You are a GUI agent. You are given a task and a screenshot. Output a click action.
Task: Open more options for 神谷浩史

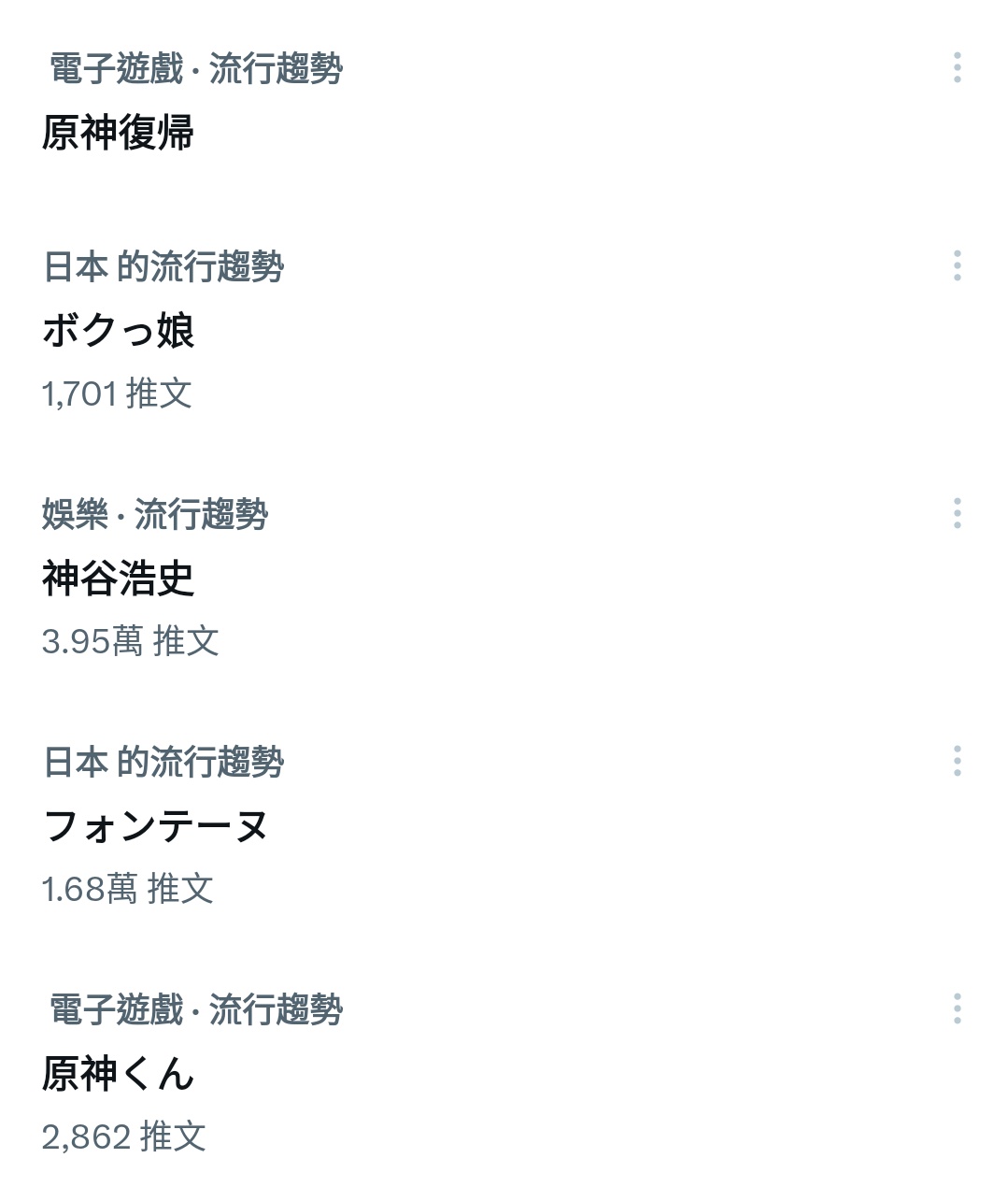point(957,513)
